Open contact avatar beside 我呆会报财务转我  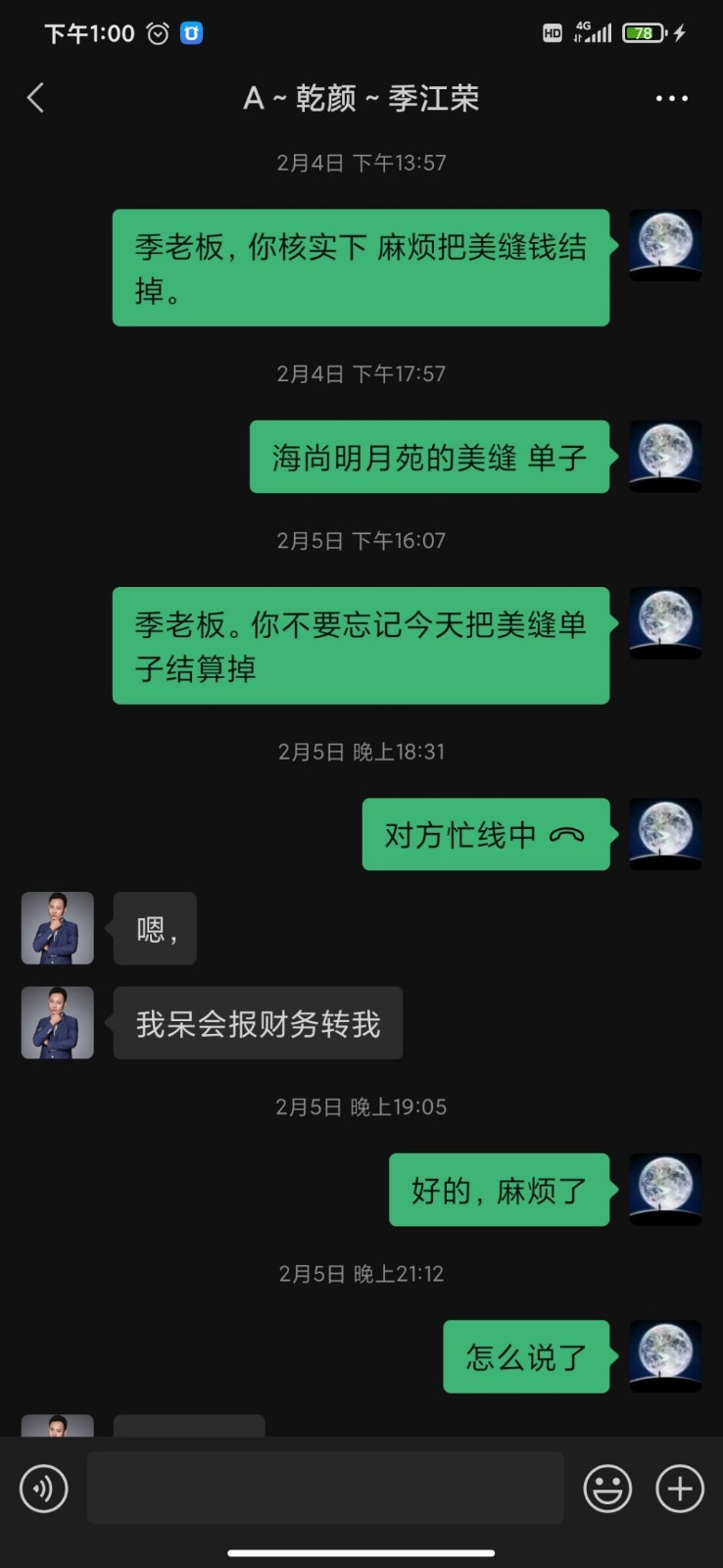point(58,1022)
